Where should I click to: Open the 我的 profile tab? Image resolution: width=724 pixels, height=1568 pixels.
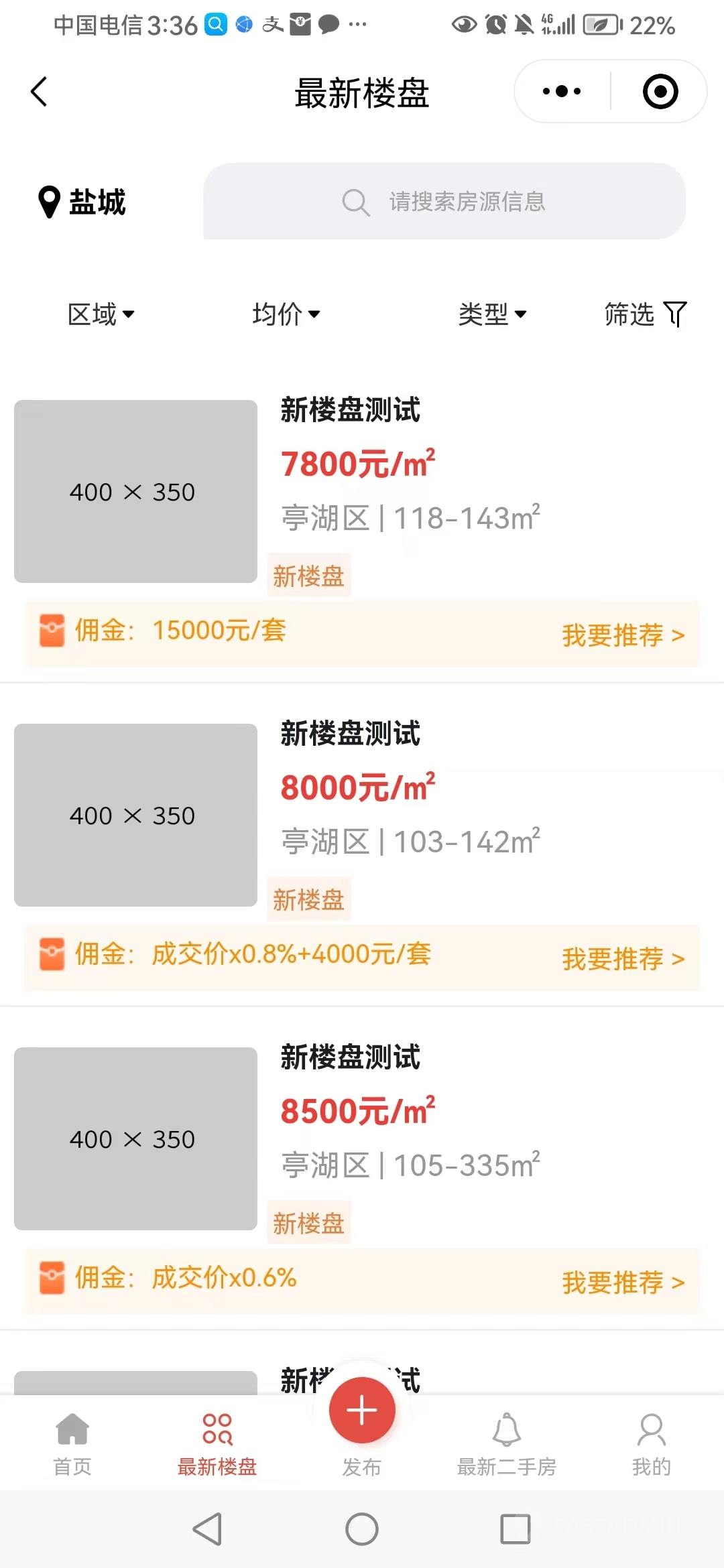[x=651, y=1444]
